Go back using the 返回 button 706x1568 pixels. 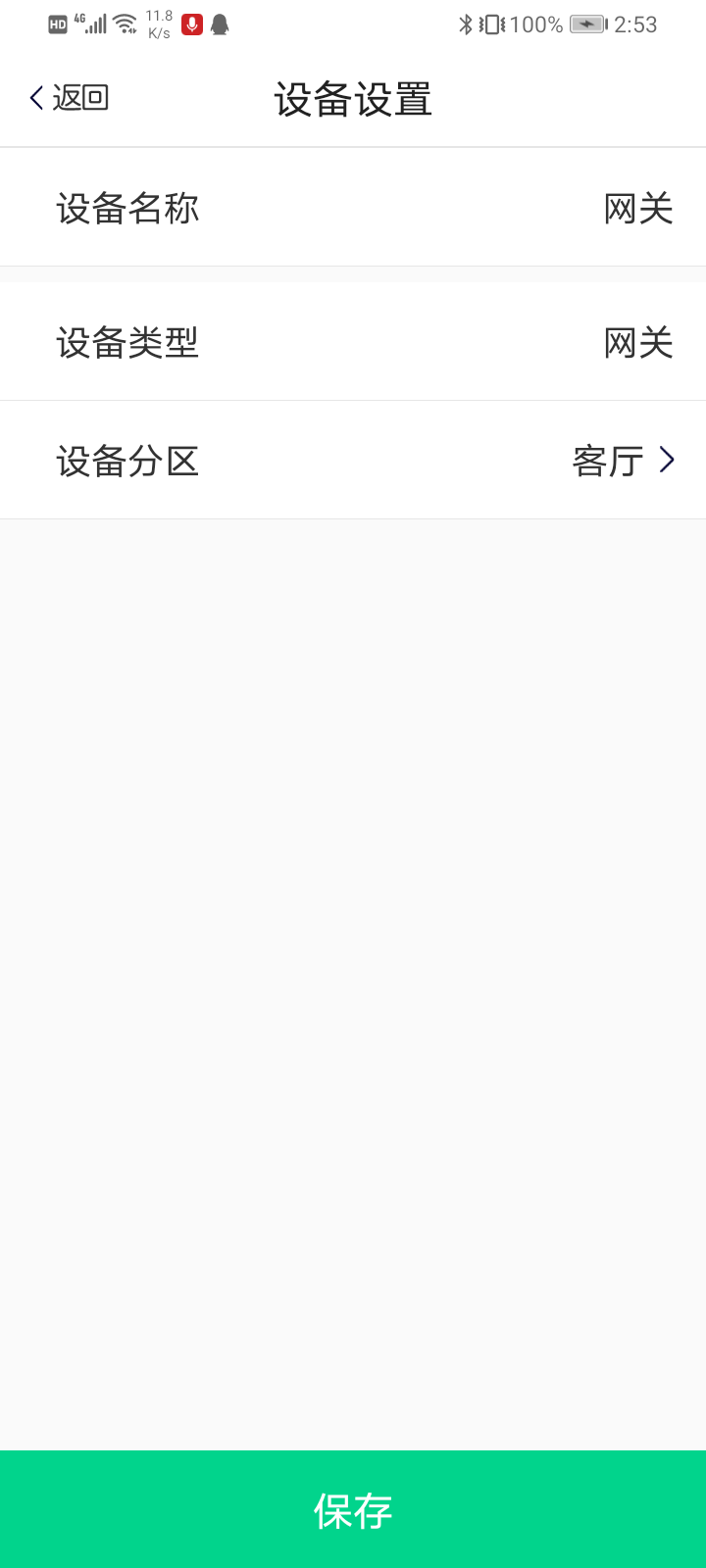click(69, 98)
